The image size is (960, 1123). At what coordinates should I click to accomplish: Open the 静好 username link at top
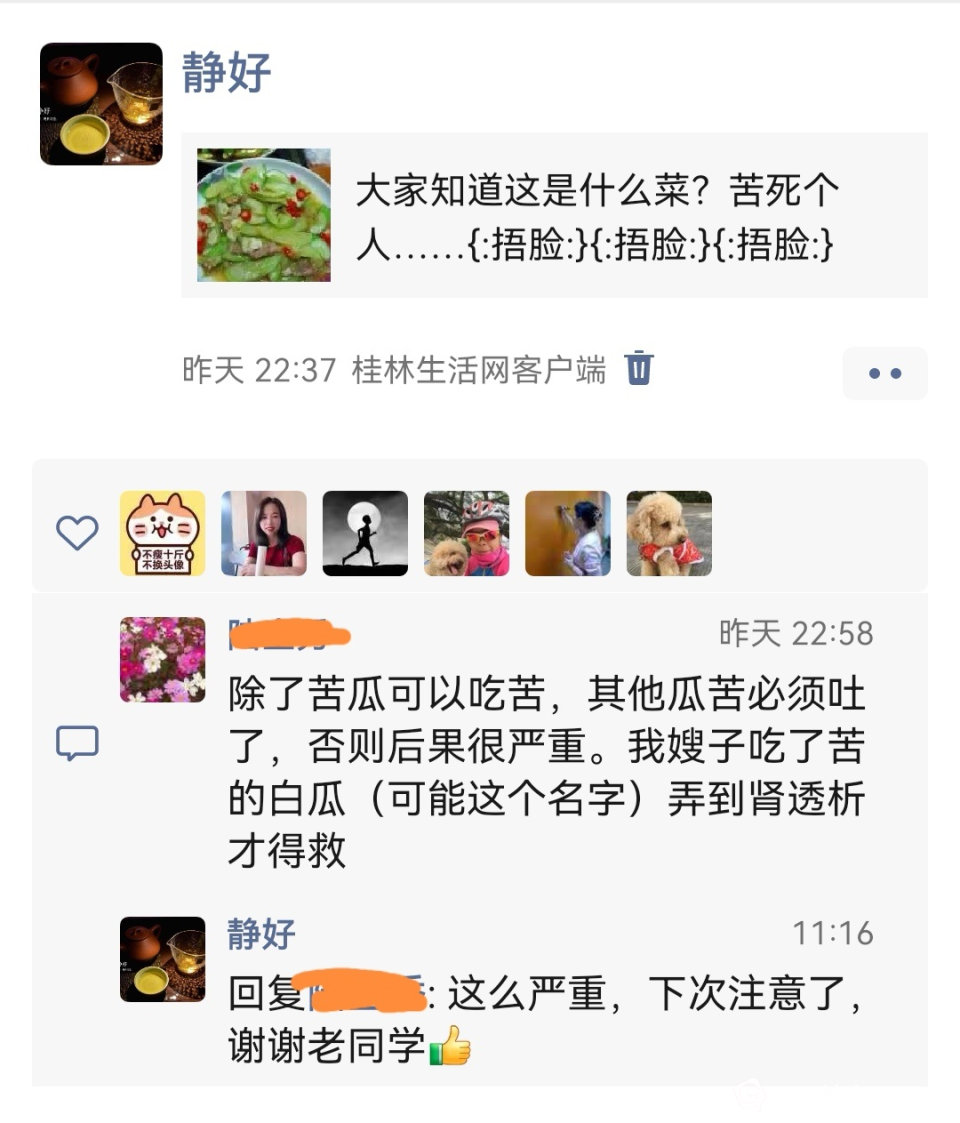pyautogui.click(x=227, y=73)
